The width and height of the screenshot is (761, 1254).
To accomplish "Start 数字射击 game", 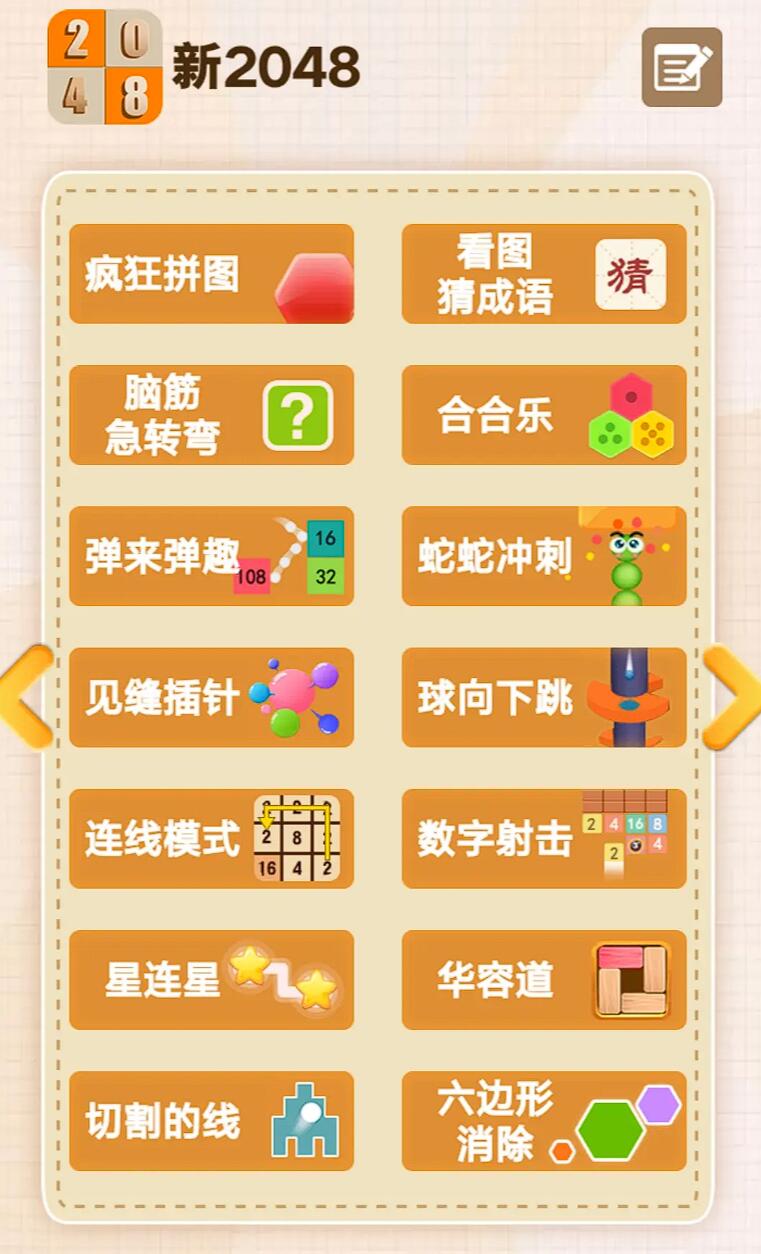I will [x=543, y=838].
